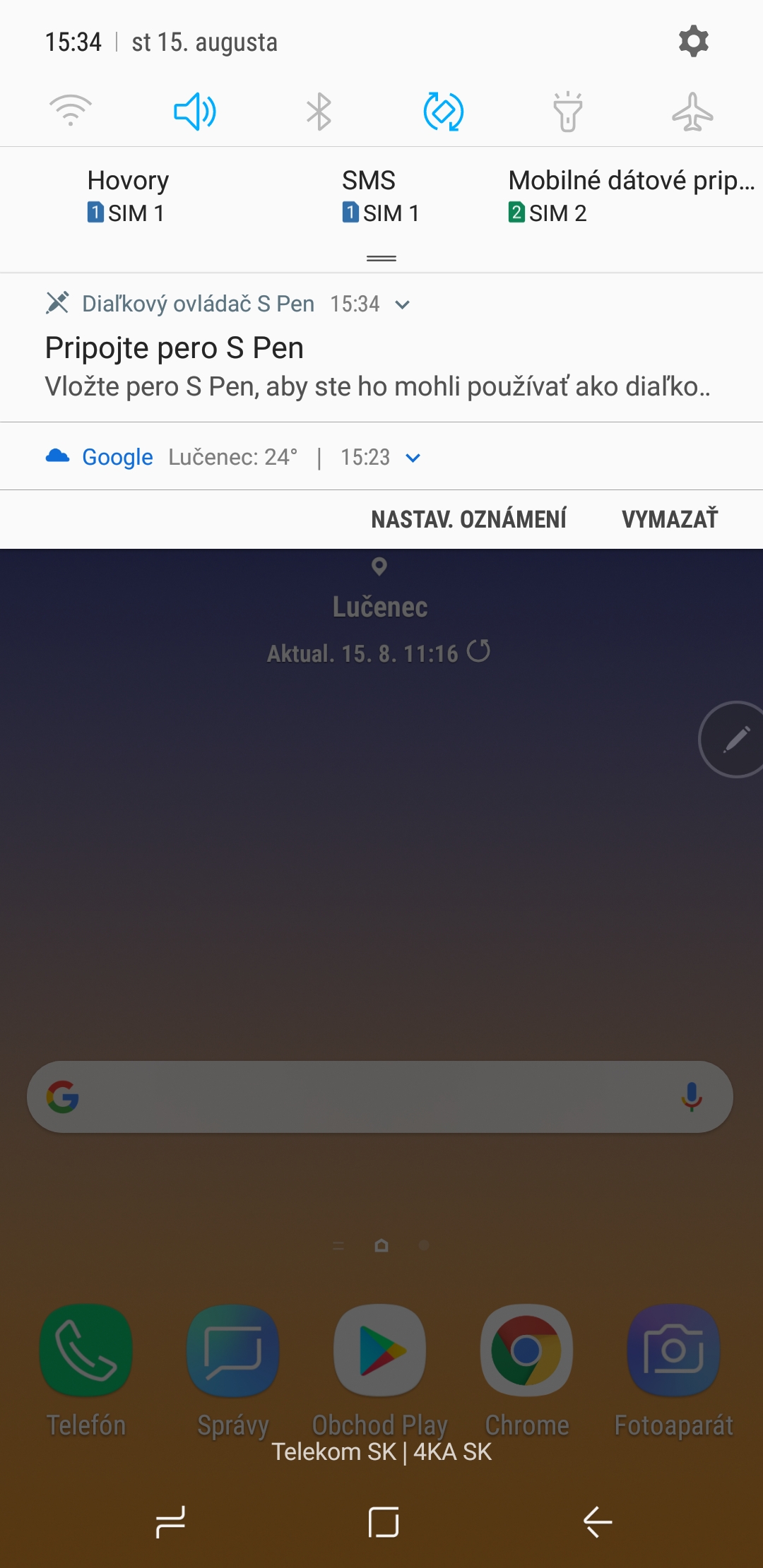
Task: Open settings via the gear icon
Action: [693, 42]
